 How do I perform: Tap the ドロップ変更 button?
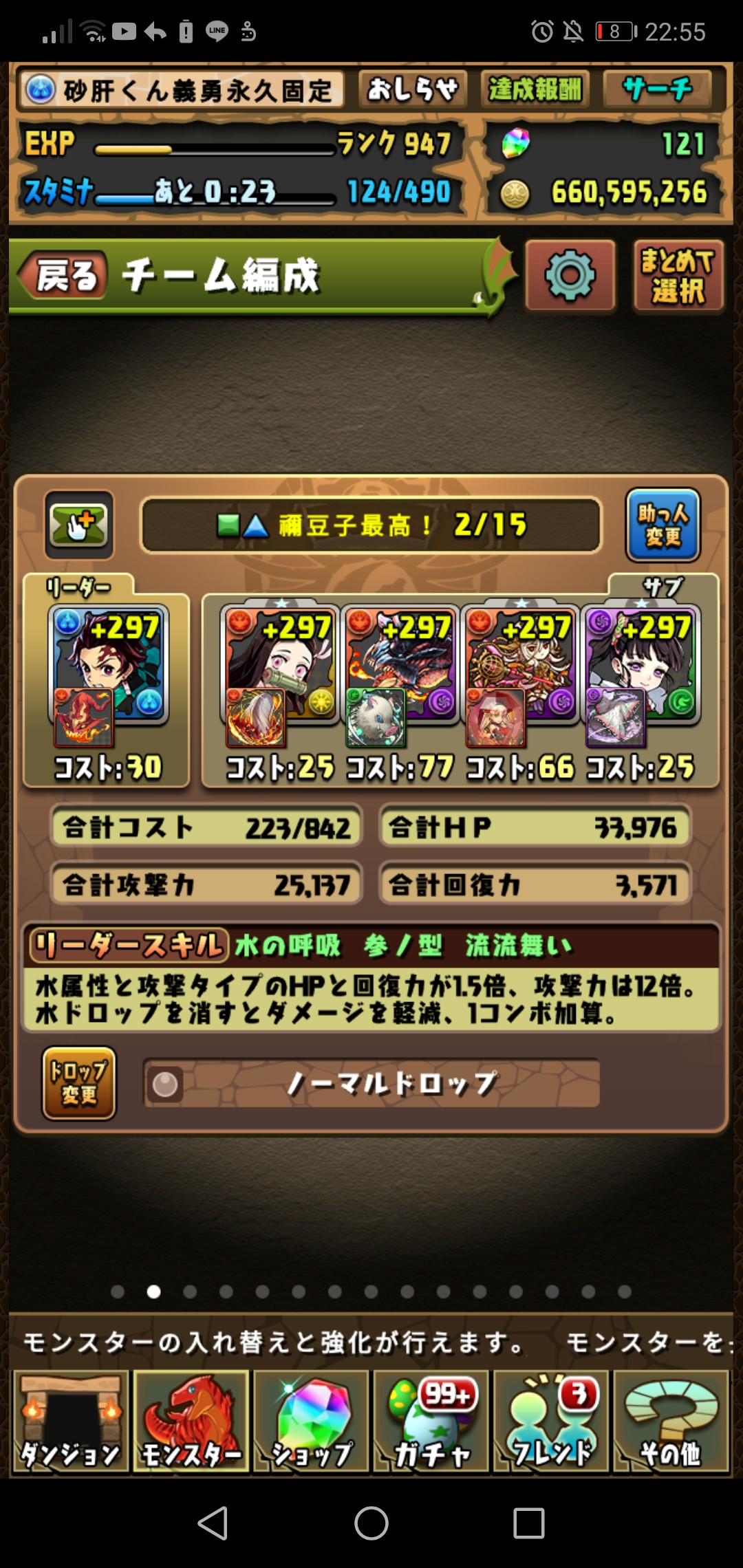[79, 1083]
